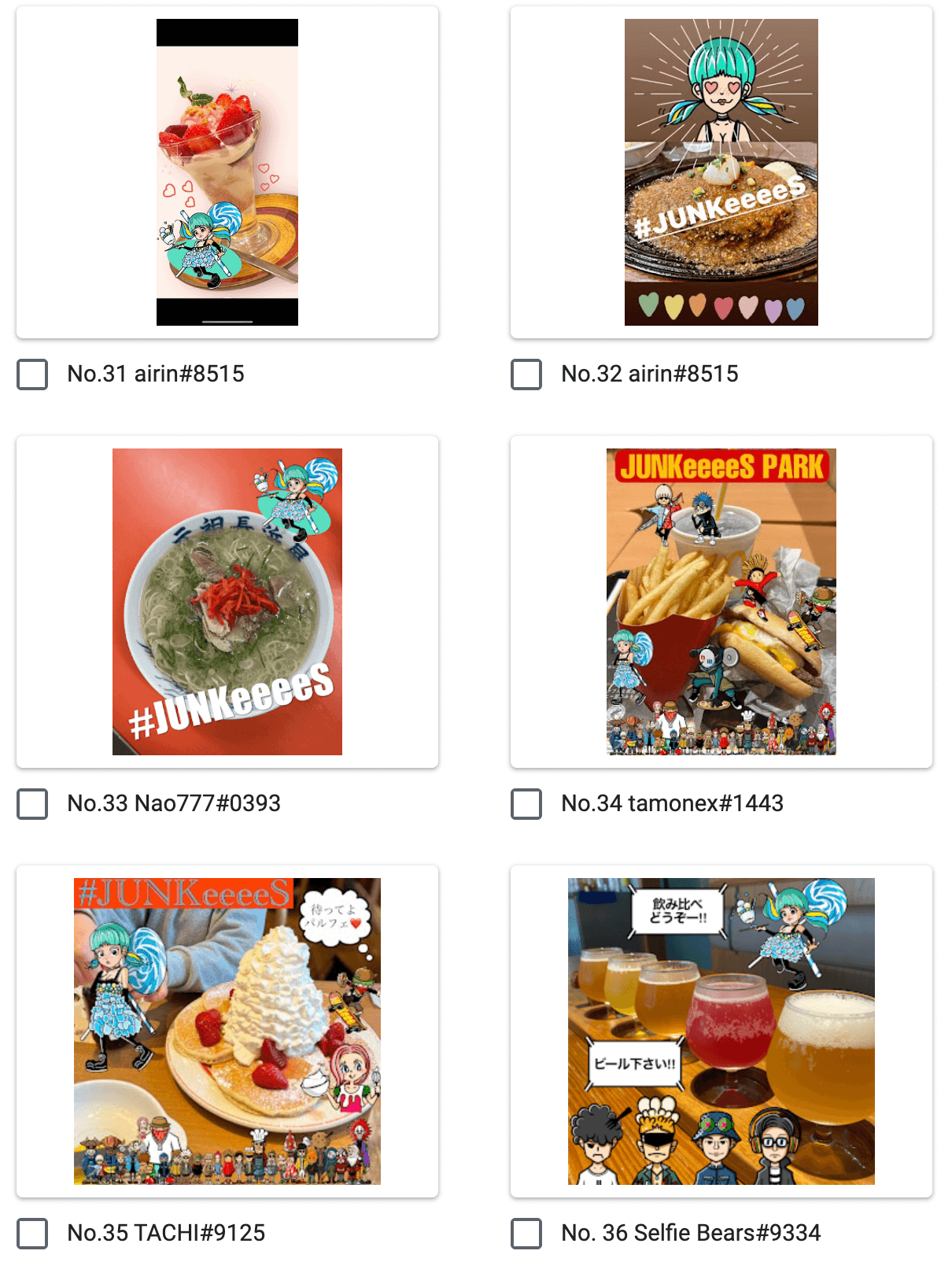The width and height of the screenshot is (952, 1284).
Task: View the No.34 JUNKeeeeS PARK image card
Action: pos(721,602)
